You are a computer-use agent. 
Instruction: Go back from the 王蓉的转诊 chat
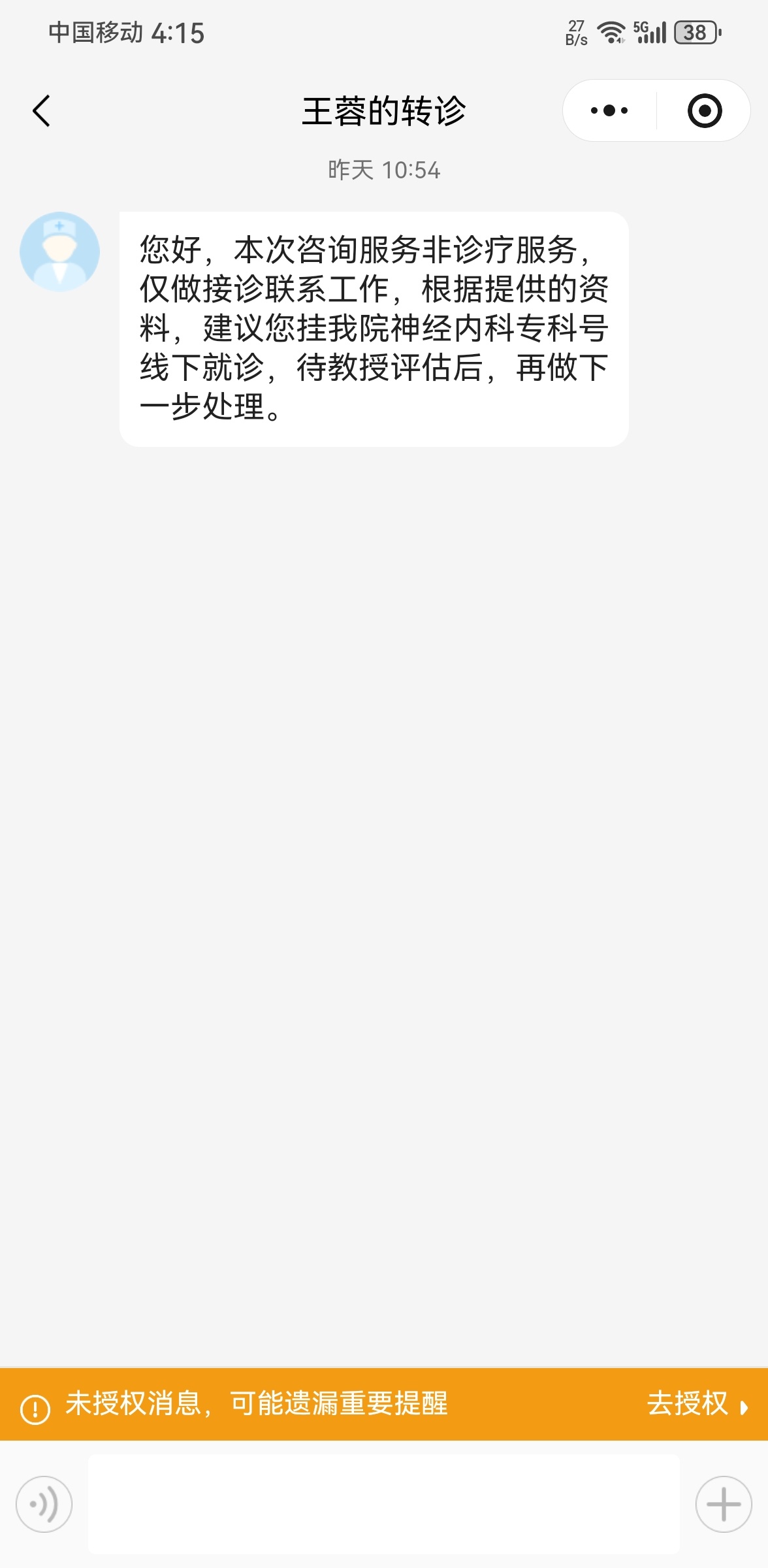[41, 110]
